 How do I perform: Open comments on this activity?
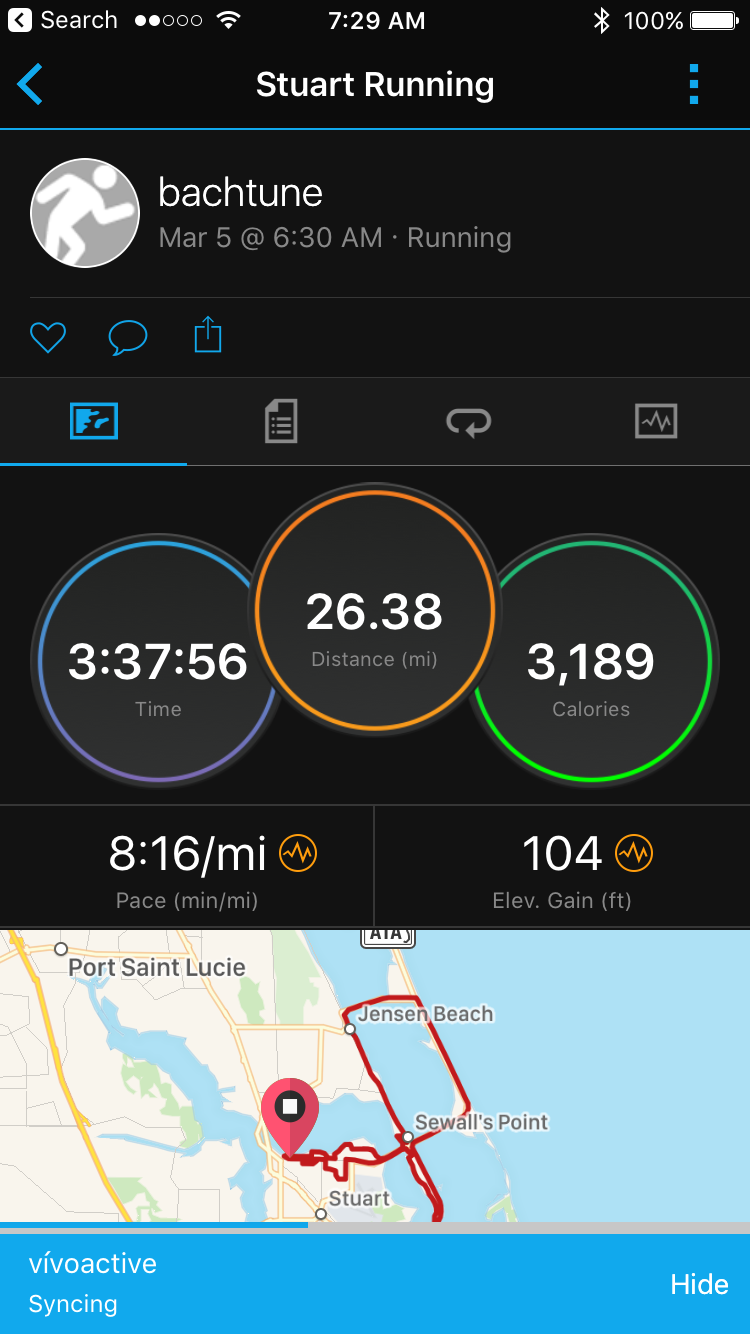[x=127, y=337]
